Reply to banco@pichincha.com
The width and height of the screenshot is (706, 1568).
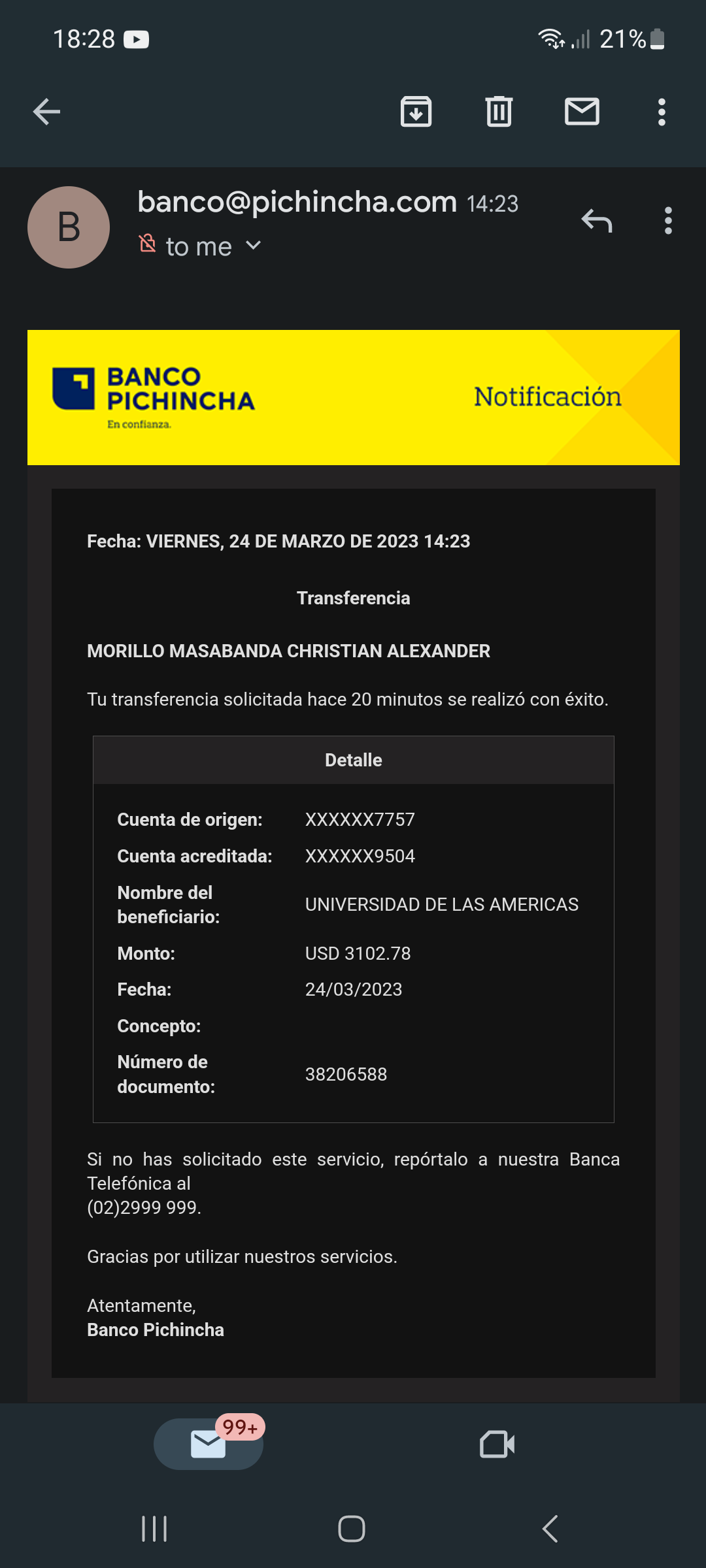click(596, 221)
